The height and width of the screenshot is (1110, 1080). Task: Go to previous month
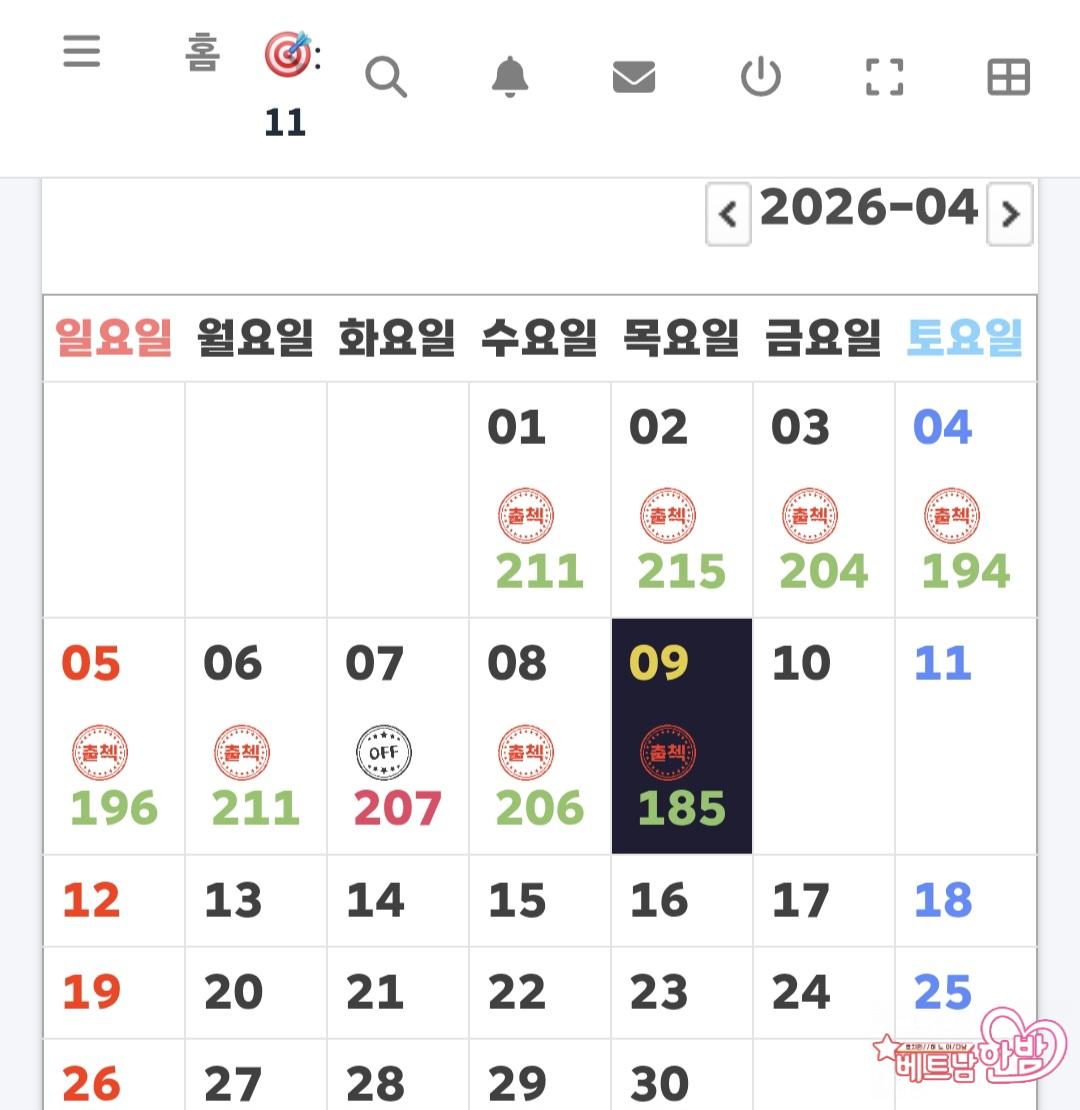pos(728,214)
